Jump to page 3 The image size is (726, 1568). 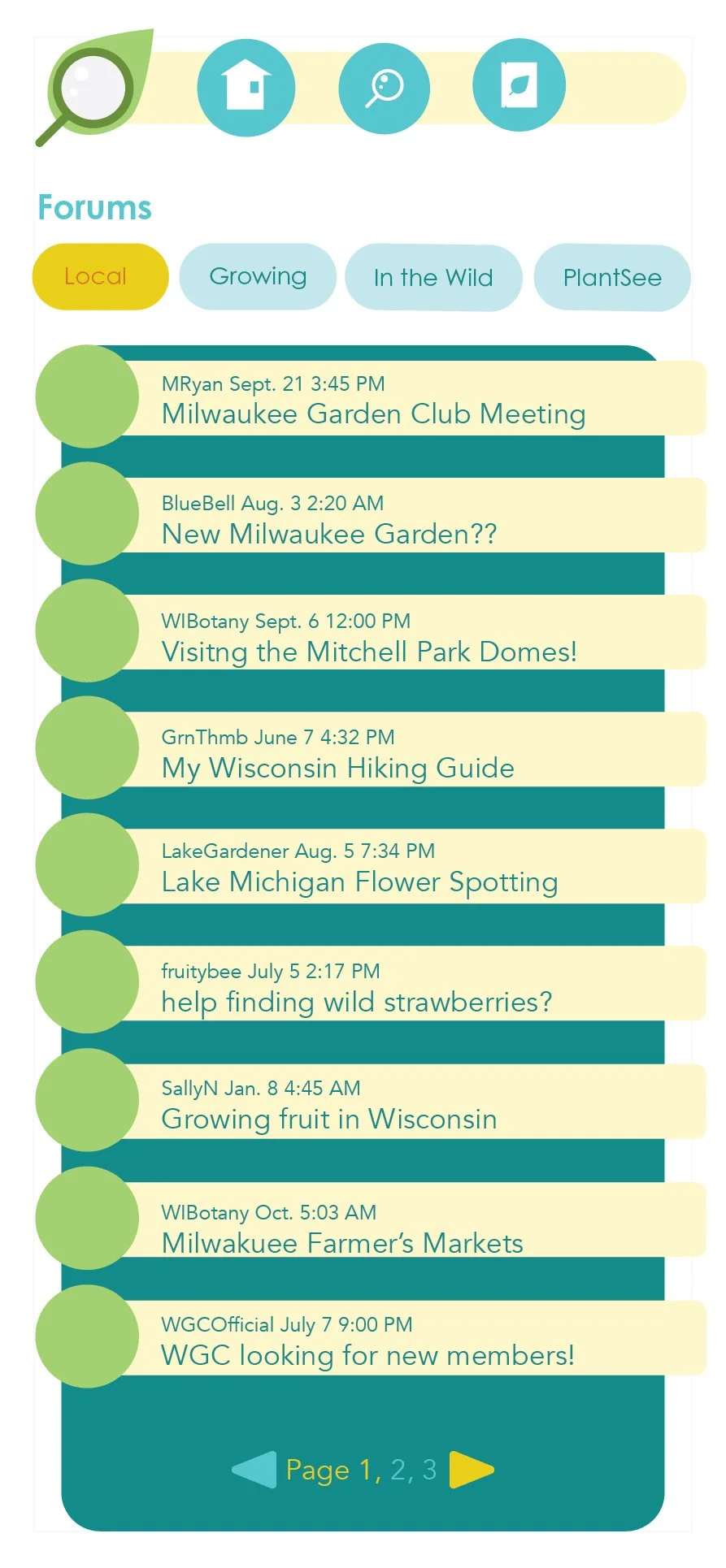429,1470
